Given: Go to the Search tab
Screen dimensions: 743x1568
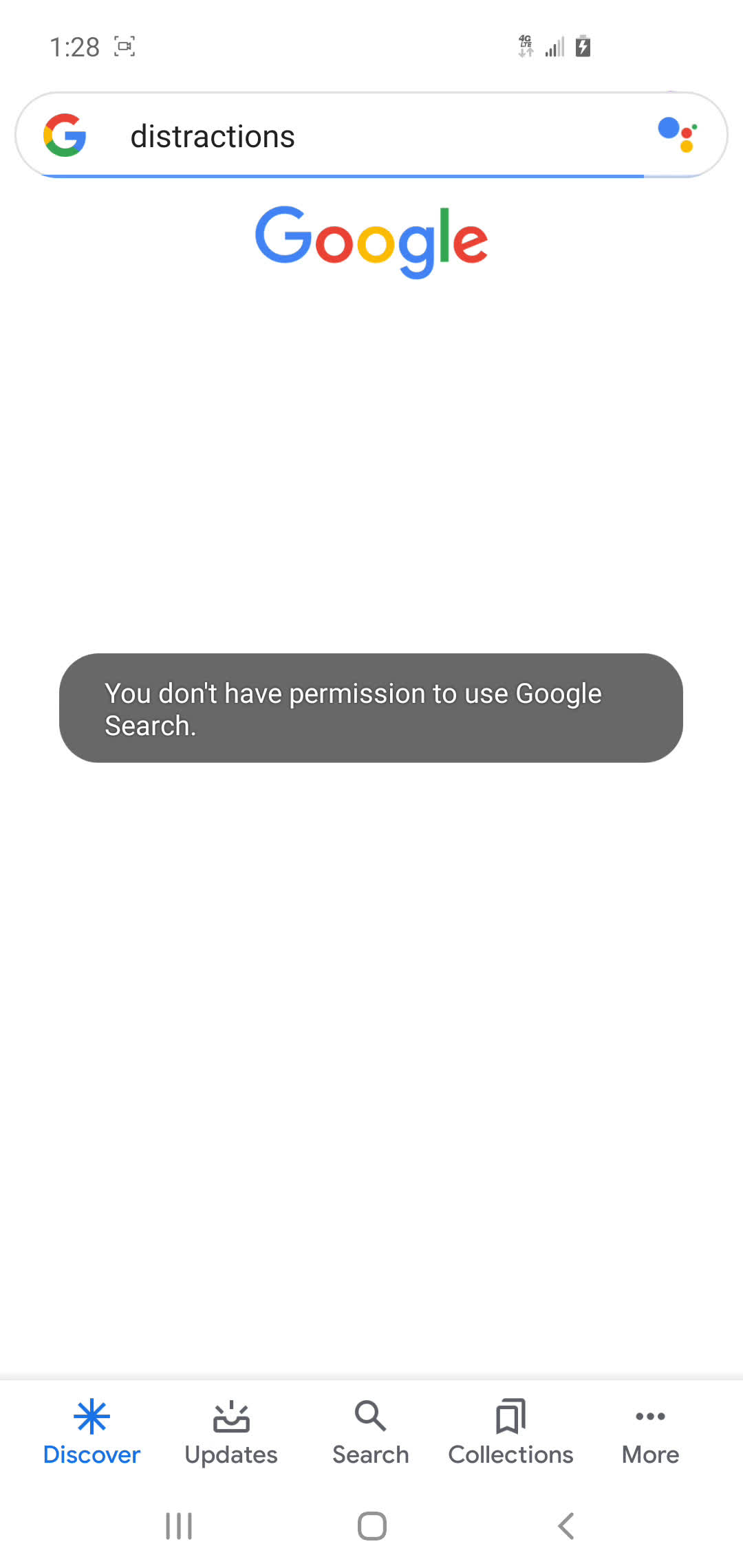Looking at the screenshot, I should pyautogui.click(x=371, y=1433).
